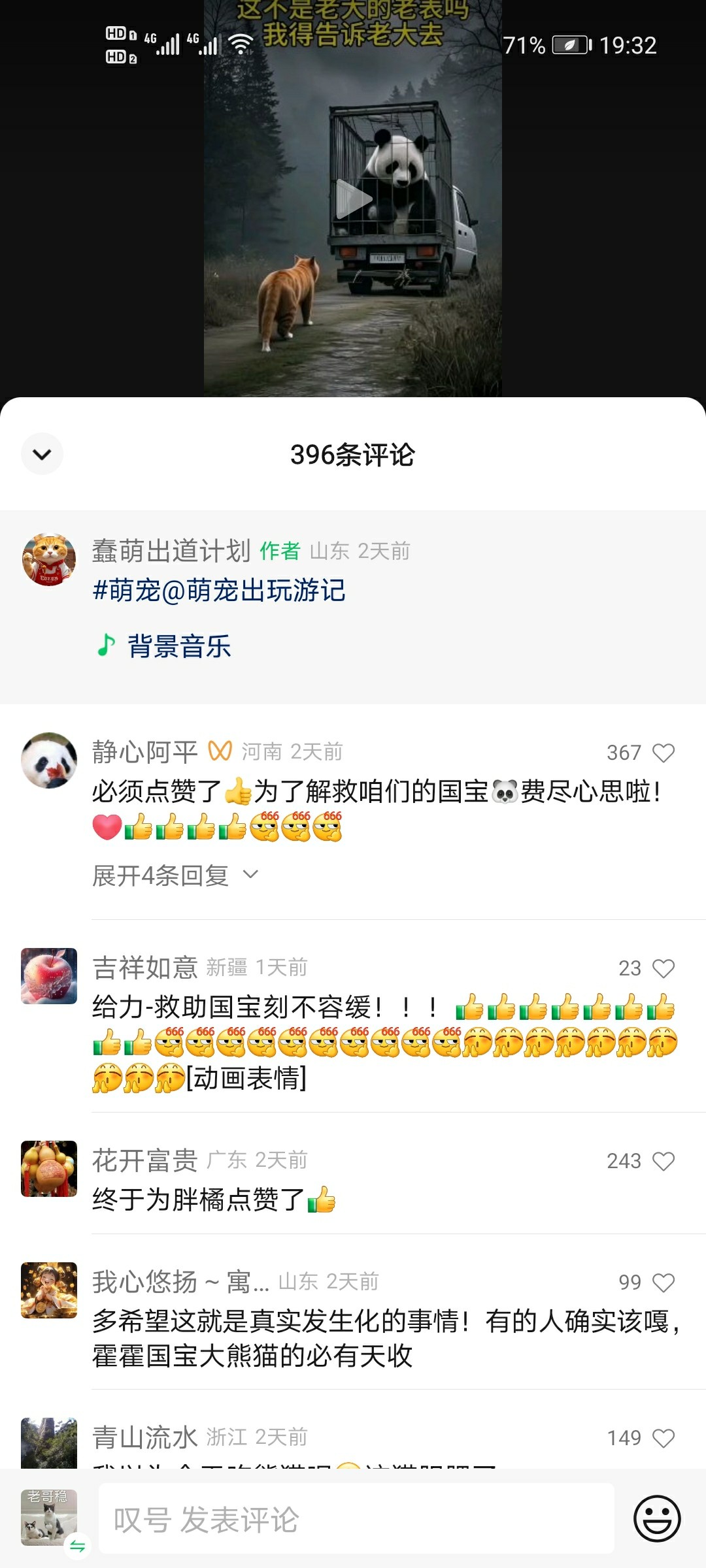Image resolution: width=706 pixels, height=1568 pixels.
Task: Open the 背景音乐 background music link
Action: point(178,646)
